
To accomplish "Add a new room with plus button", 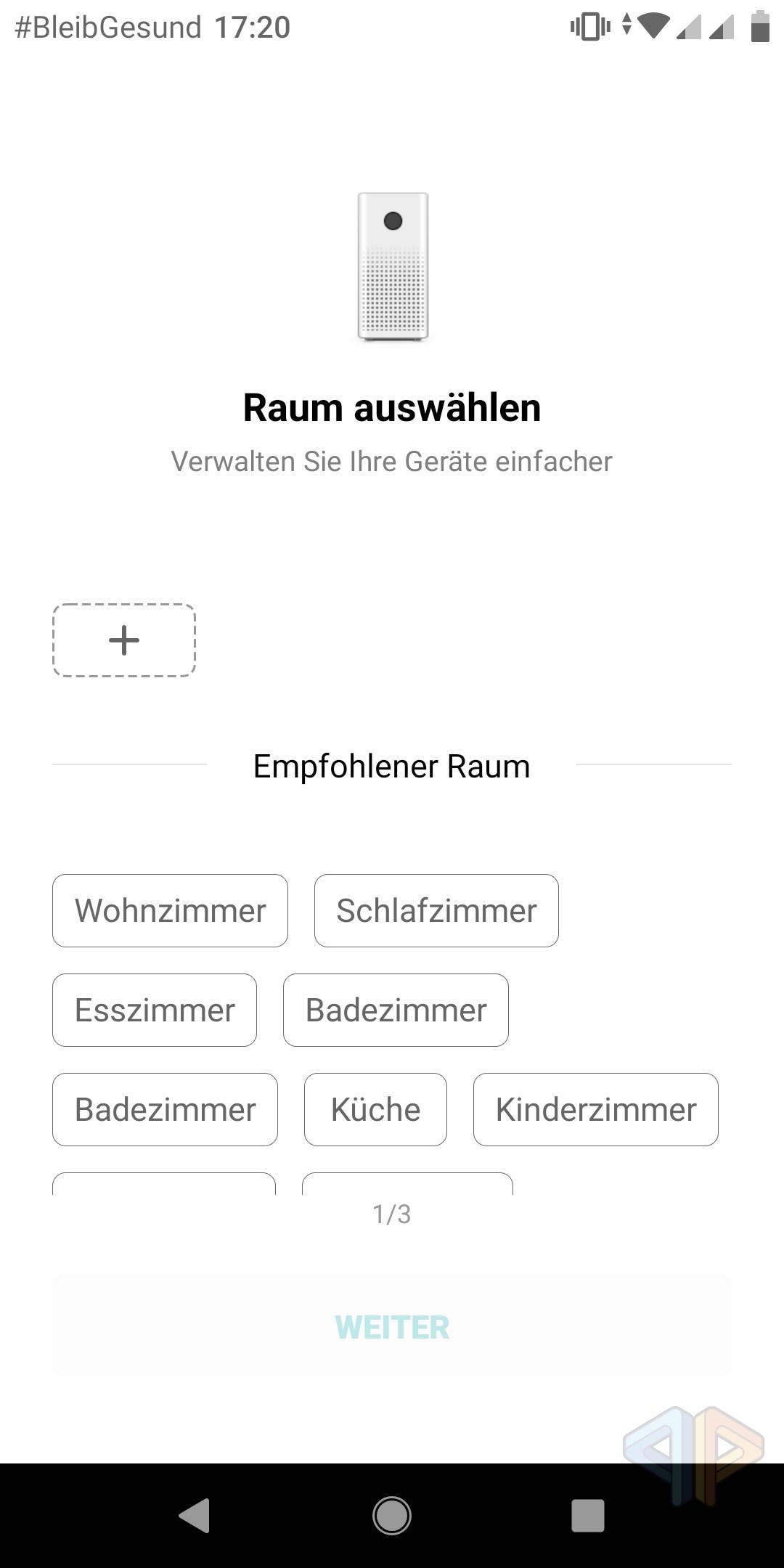I will tap(124, 640).
